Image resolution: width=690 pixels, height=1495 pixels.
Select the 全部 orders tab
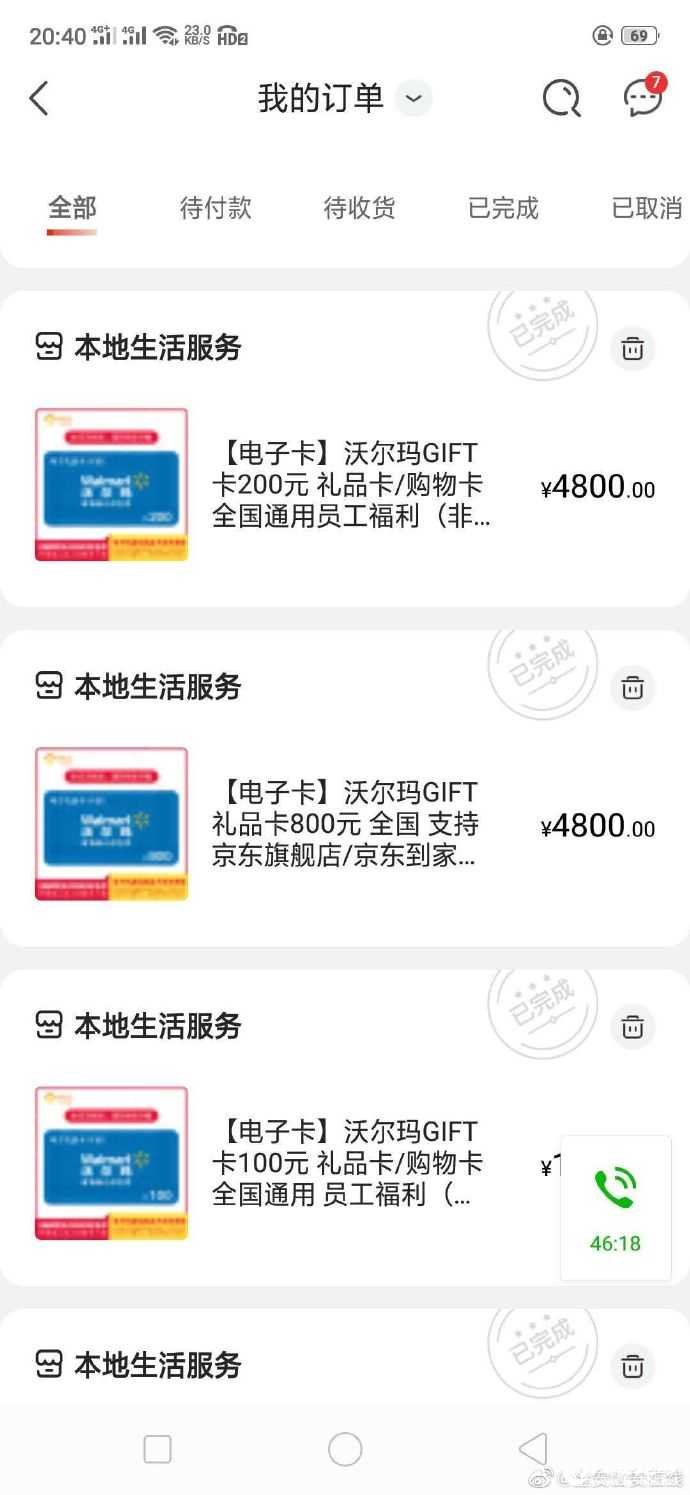tap(72, 208)
